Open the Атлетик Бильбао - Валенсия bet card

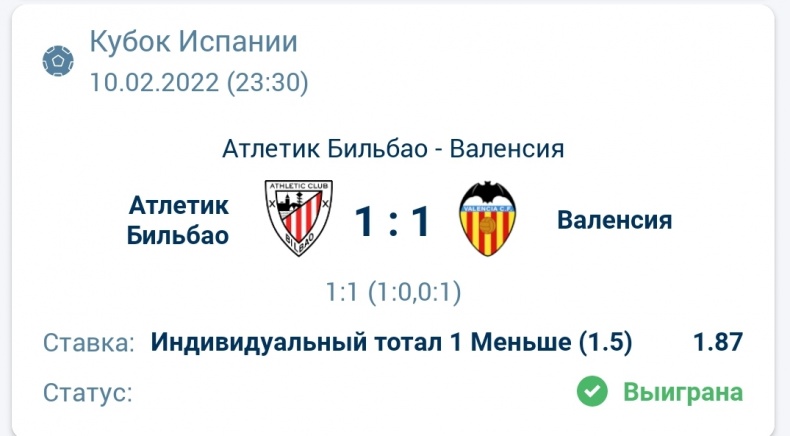[x=394, y=150]
